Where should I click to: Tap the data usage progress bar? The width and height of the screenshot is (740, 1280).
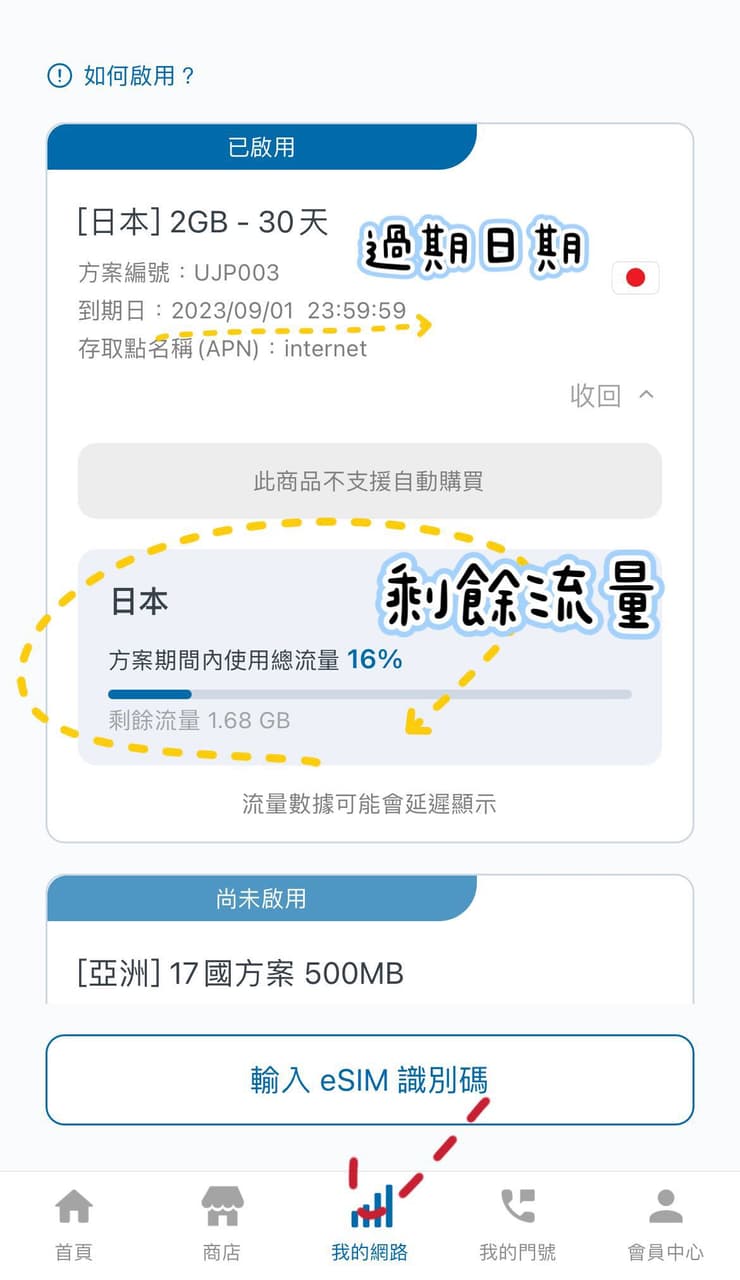click(x=370, y=693)
